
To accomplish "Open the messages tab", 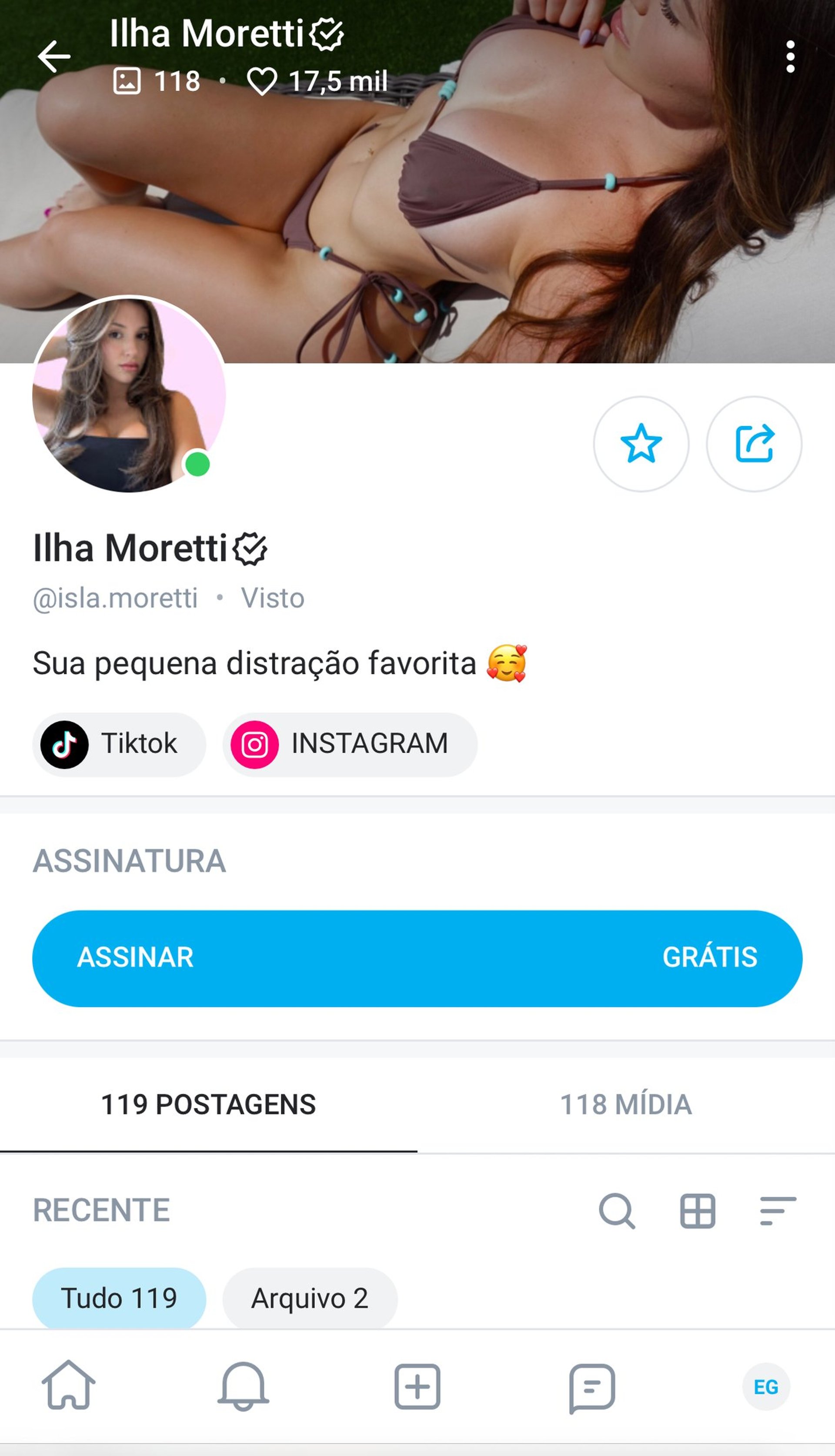I will click(592, 1387).
